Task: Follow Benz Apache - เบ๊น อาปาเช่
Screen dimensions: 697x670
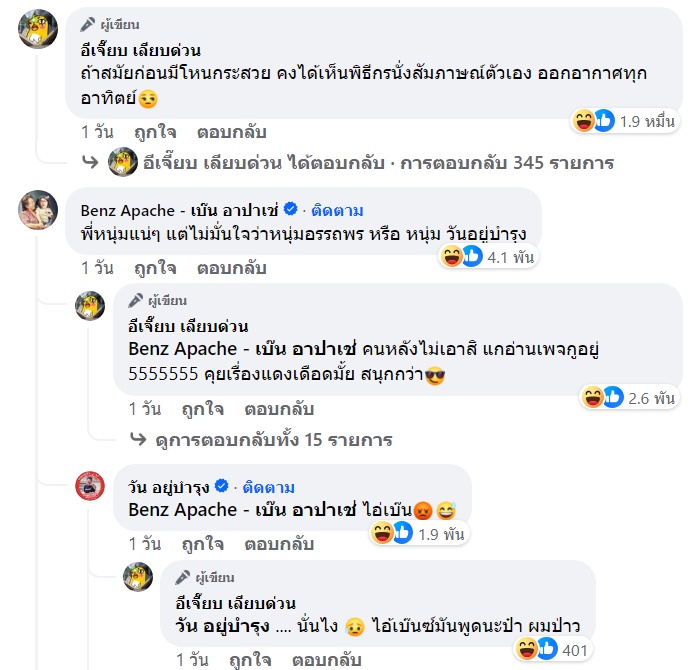Action: [x=338, y=209]
